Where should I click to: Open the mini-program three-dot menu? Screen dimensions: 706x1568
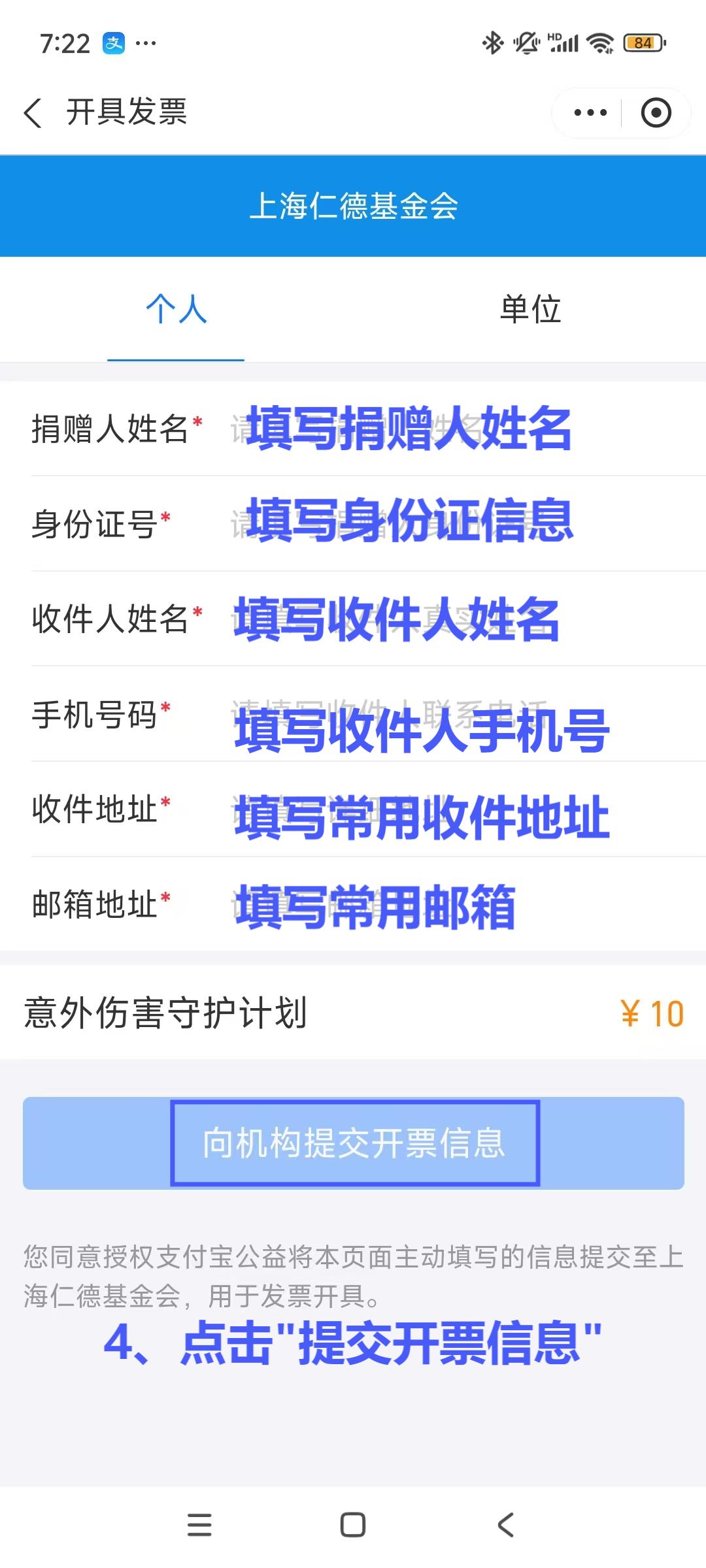pyautogui.click(x=590, y=112)
